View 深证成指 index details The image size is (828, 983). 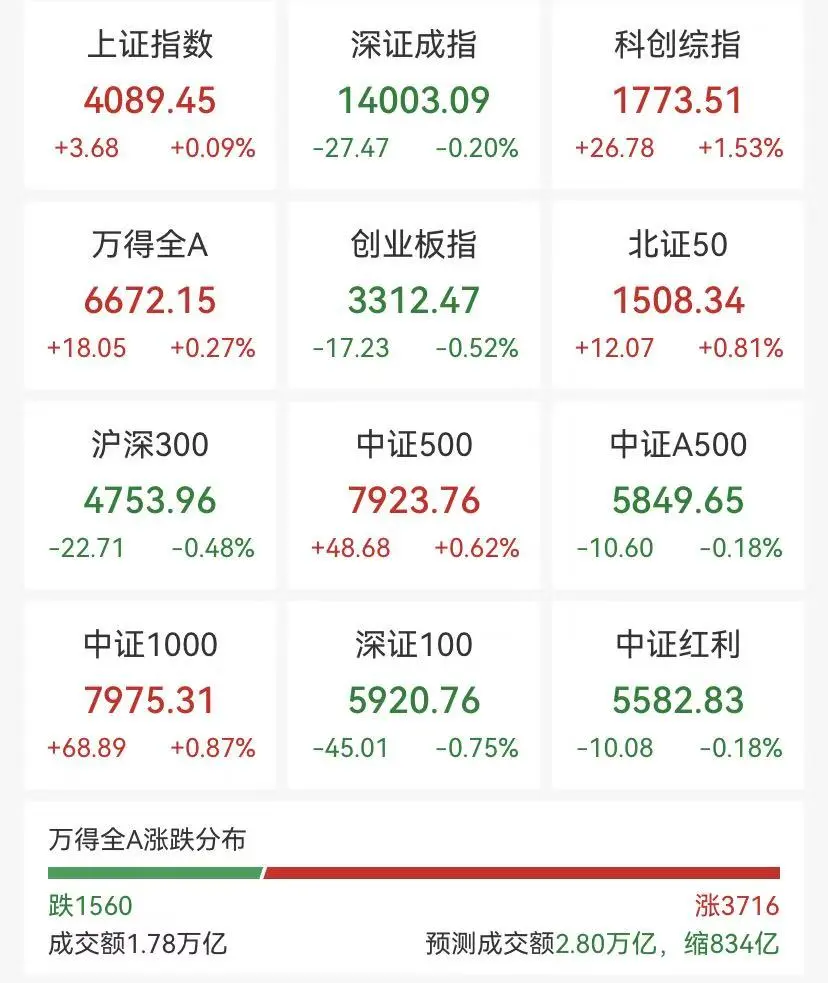414,97
